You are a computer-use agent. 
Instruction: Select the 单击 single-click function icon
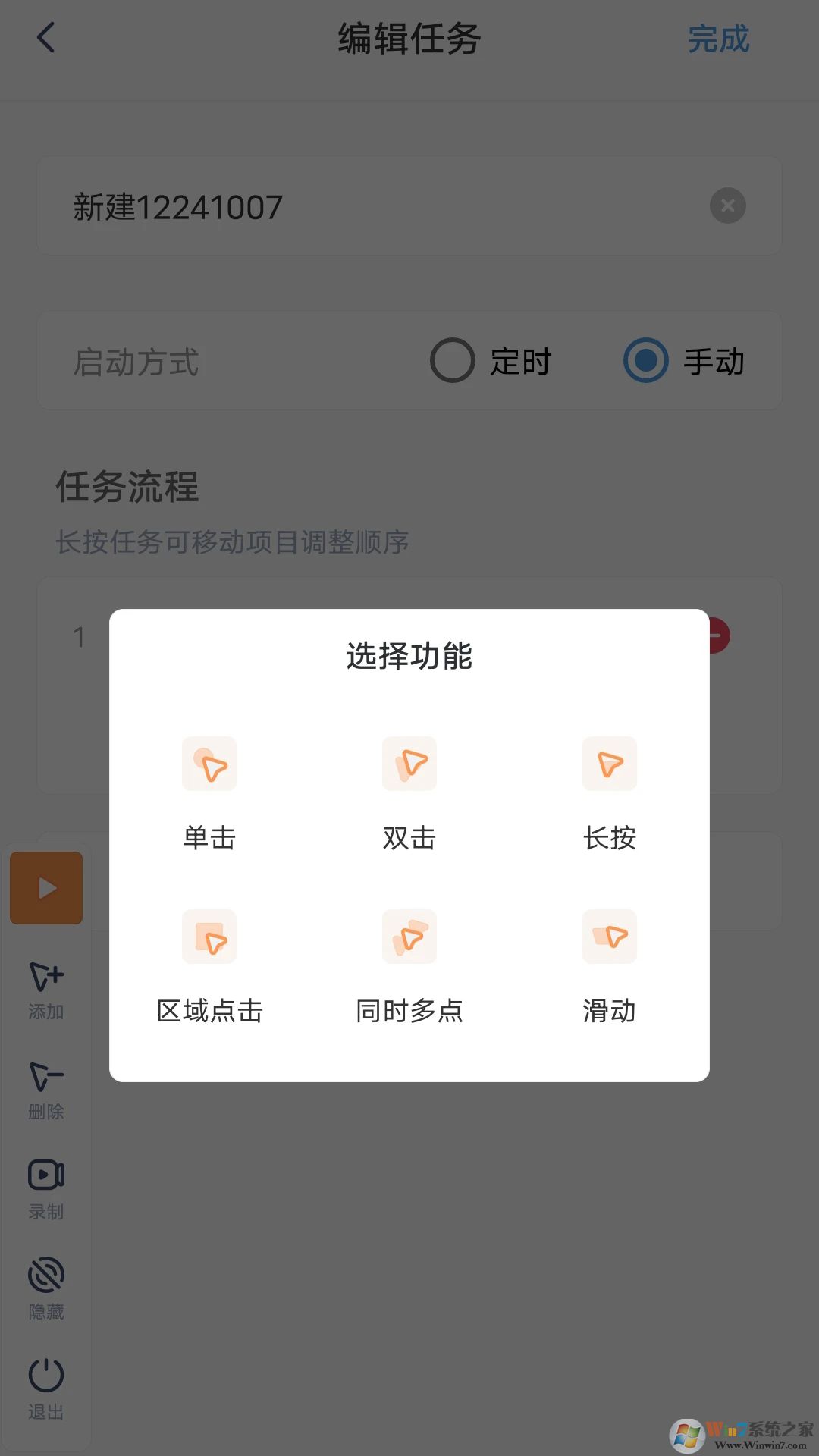tap(209, 764)
